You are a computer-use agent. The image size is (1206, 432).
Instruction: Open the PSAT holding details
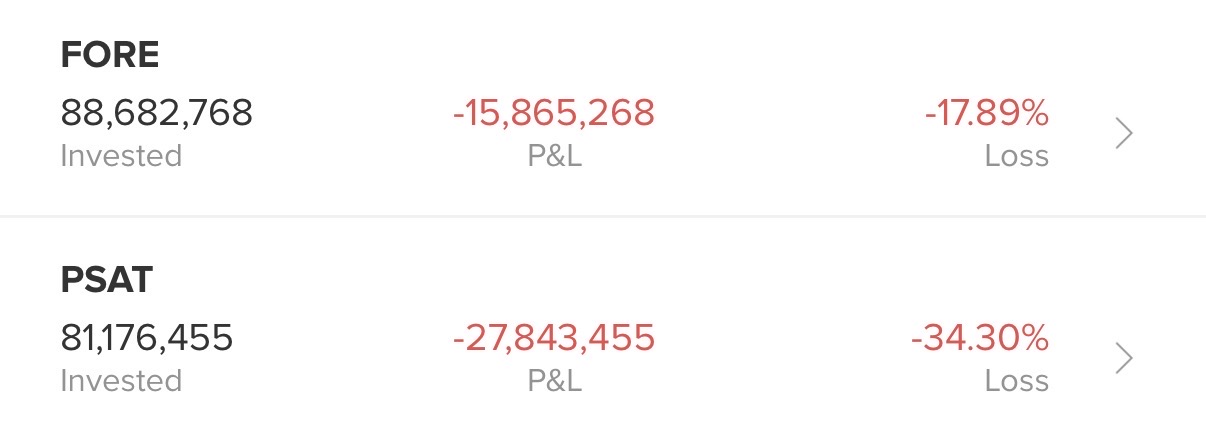point(1124,358)
